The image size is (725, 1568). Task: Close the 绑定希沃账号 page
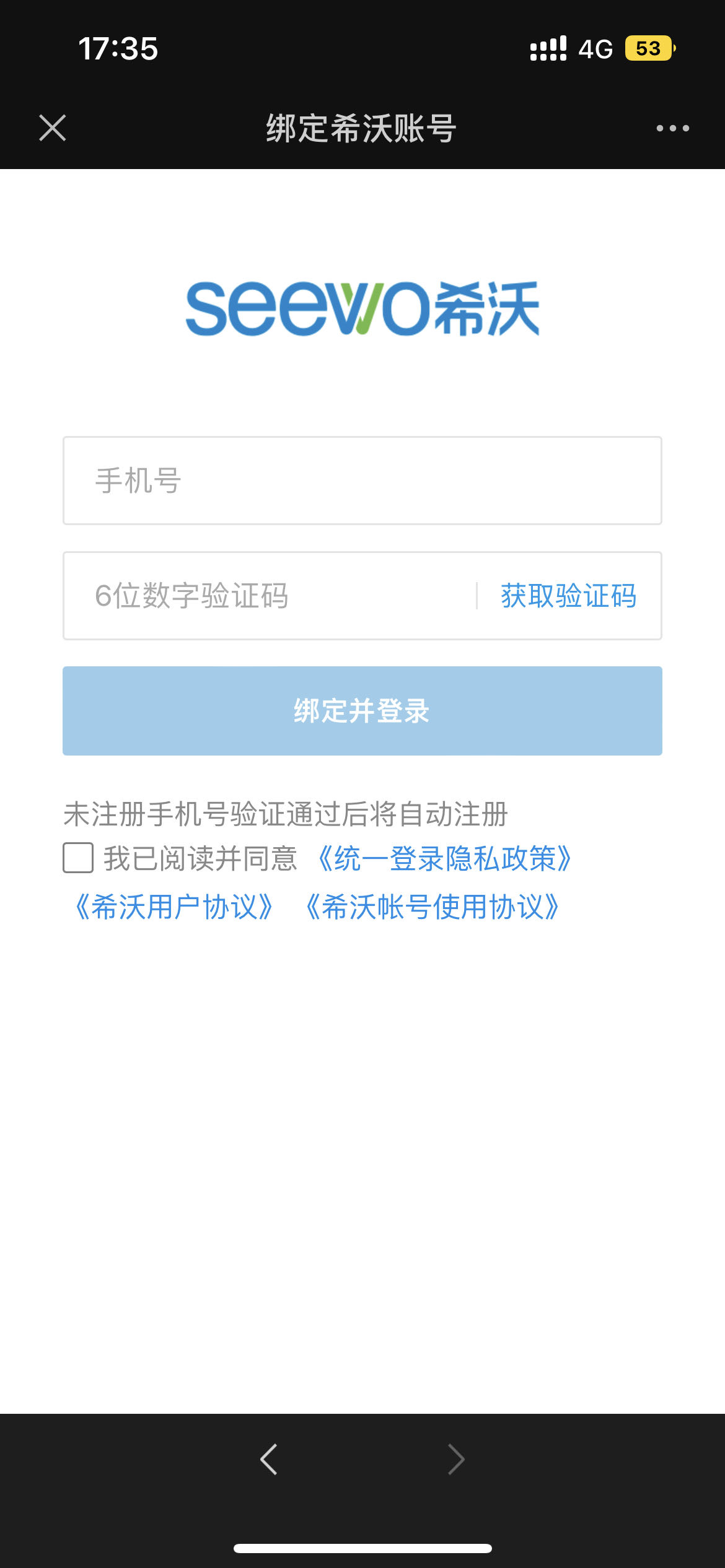pos(53,128)
